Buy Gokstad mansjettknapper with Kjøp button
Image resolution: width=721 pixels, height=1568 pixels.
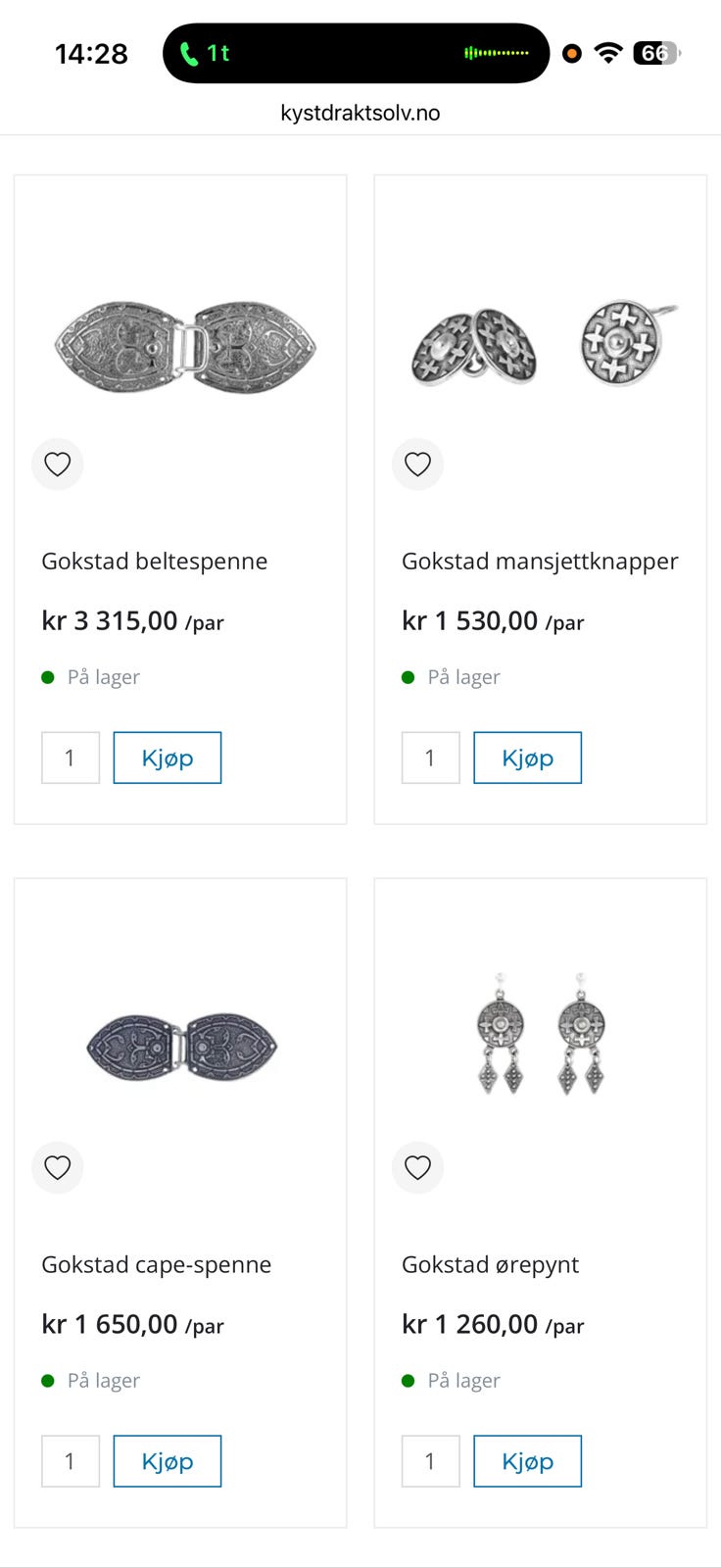tap(527, 758)
